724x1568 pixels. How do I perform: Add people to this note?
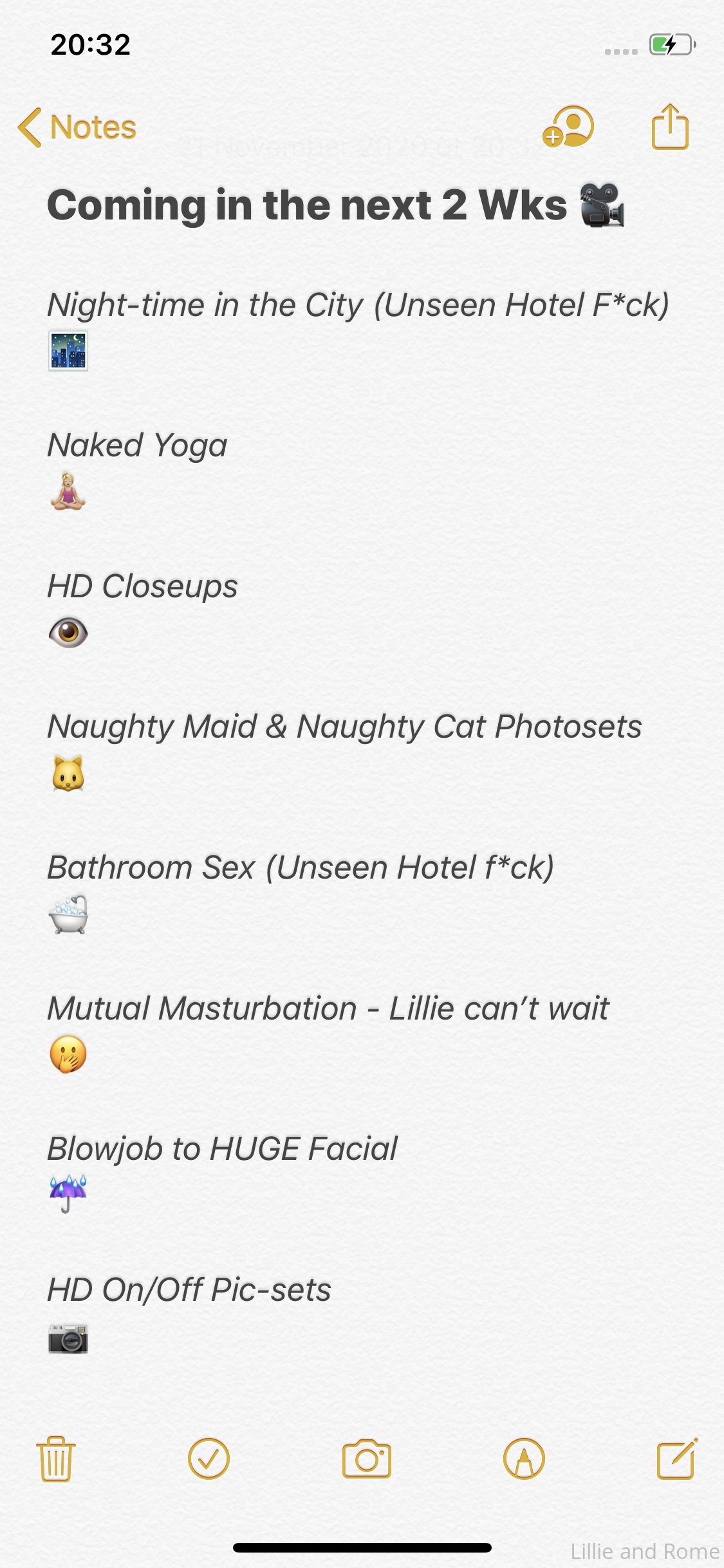coord(568,127)
